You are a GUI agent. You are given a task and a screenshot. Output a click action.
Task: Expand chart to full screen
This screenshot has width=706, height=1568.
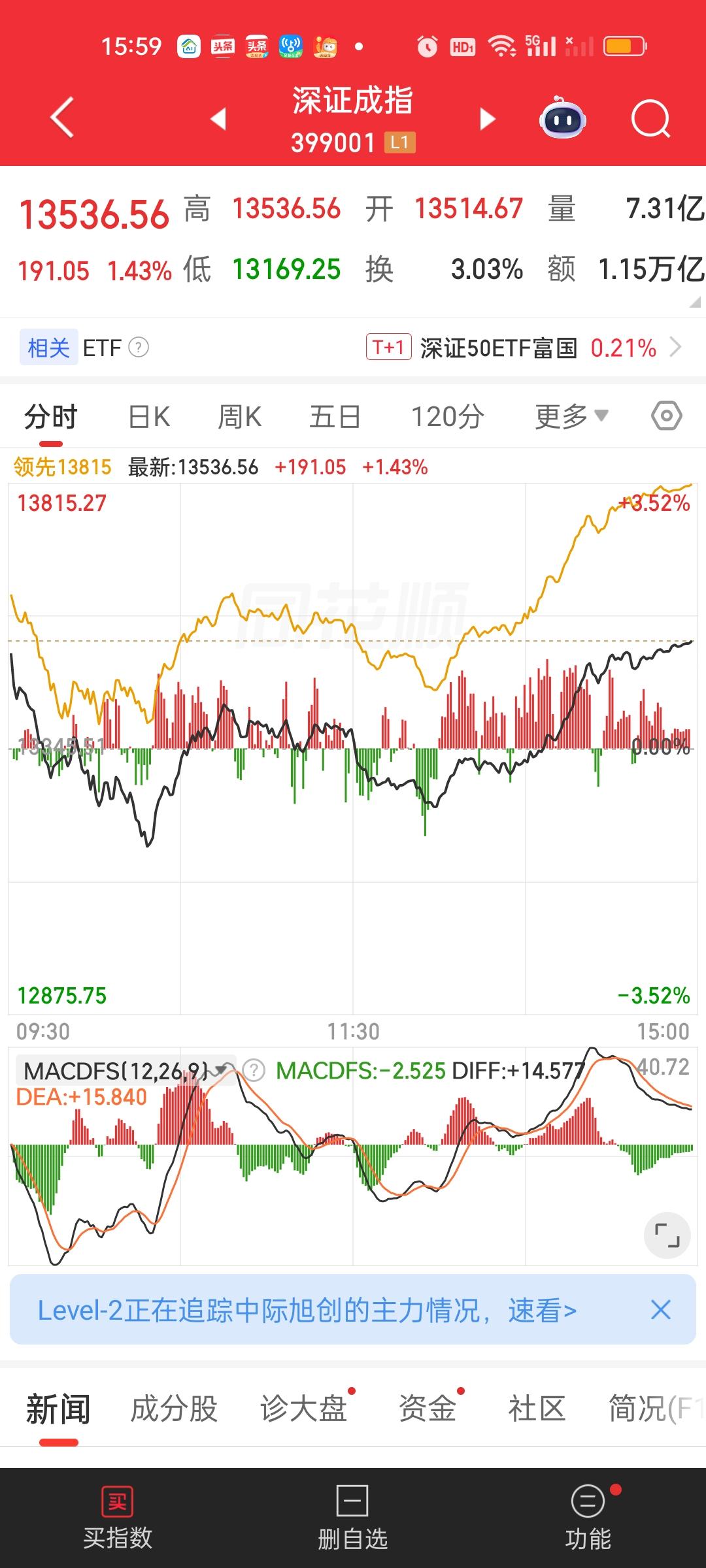pos(667,1235)
